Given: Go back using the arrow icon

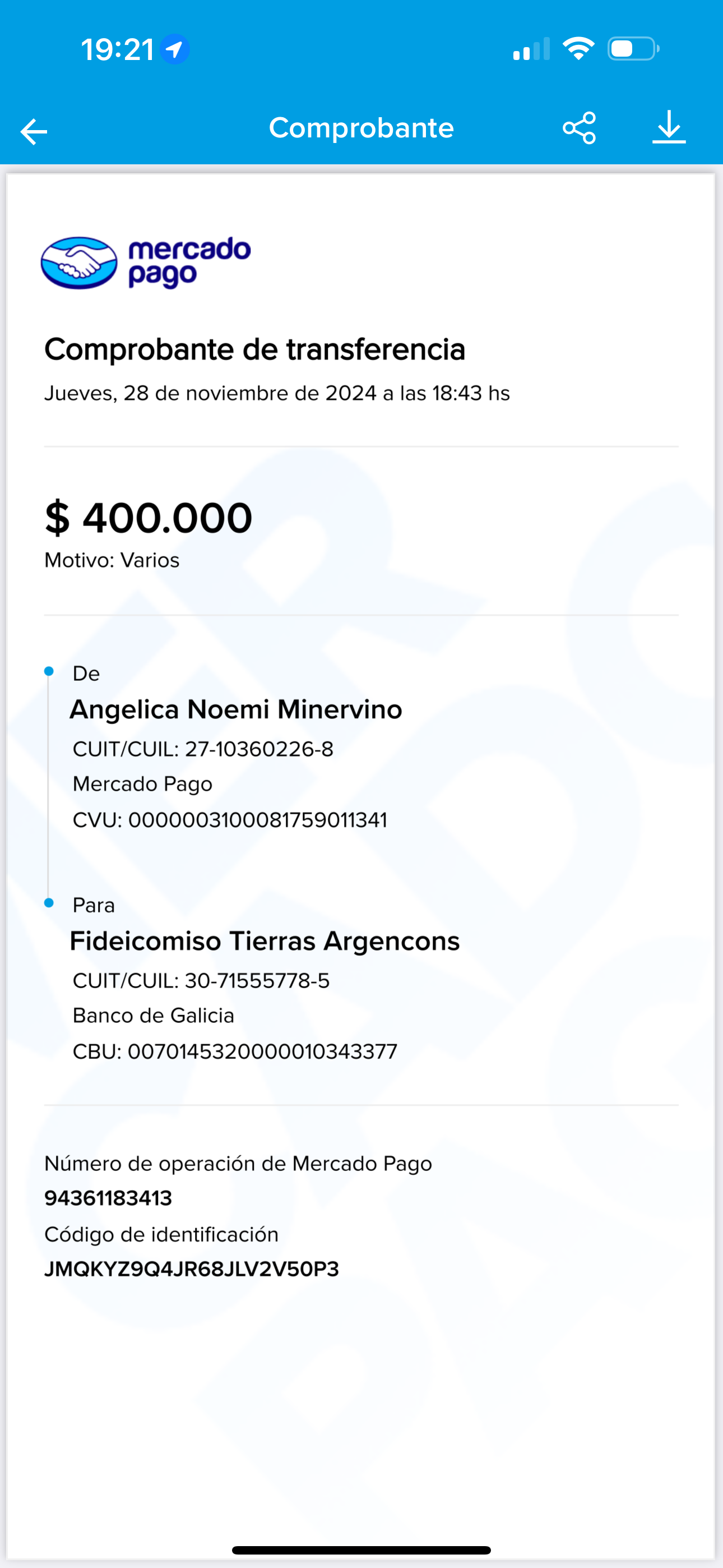Looking at the screenshot, I should point(34,131).
